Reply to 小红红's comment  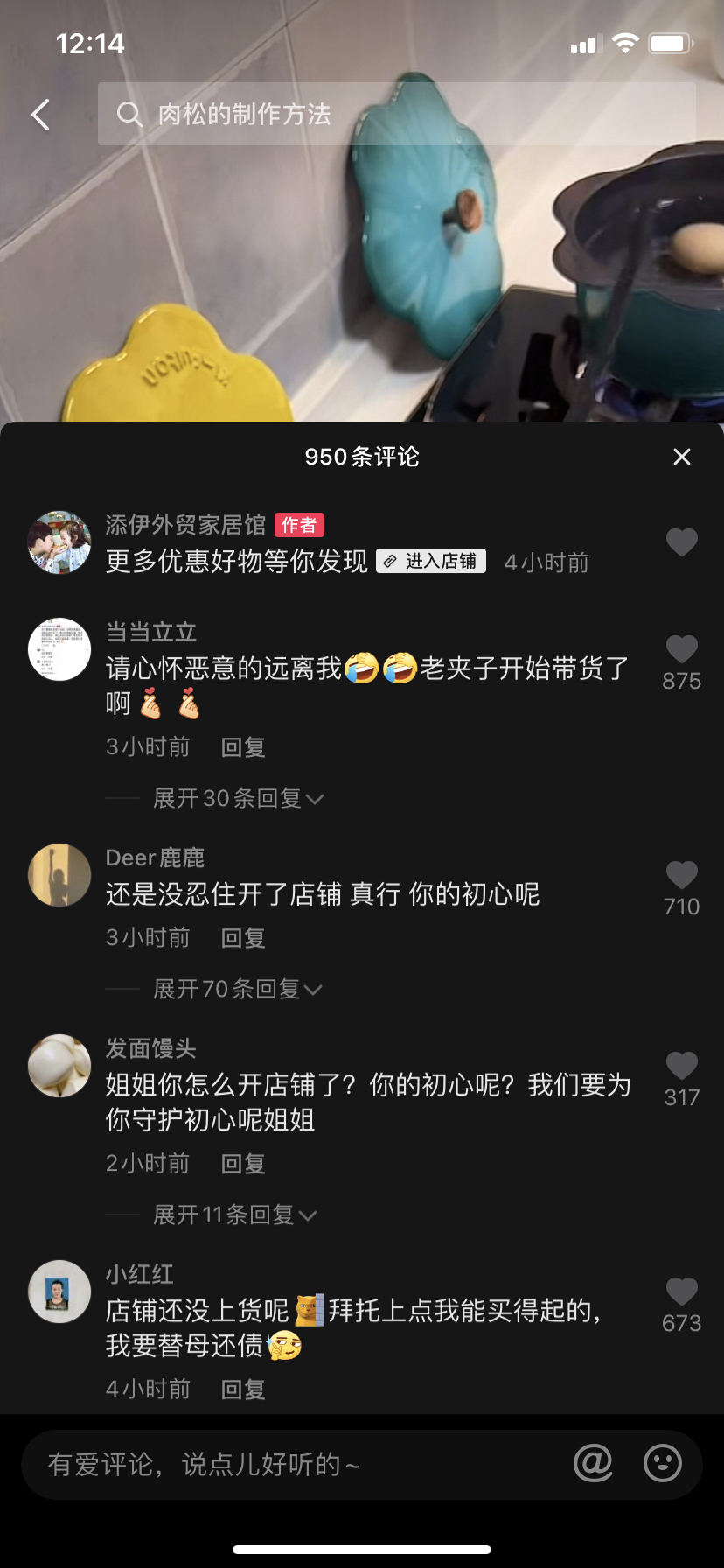pyautogui.click(x=243, y=1389)
